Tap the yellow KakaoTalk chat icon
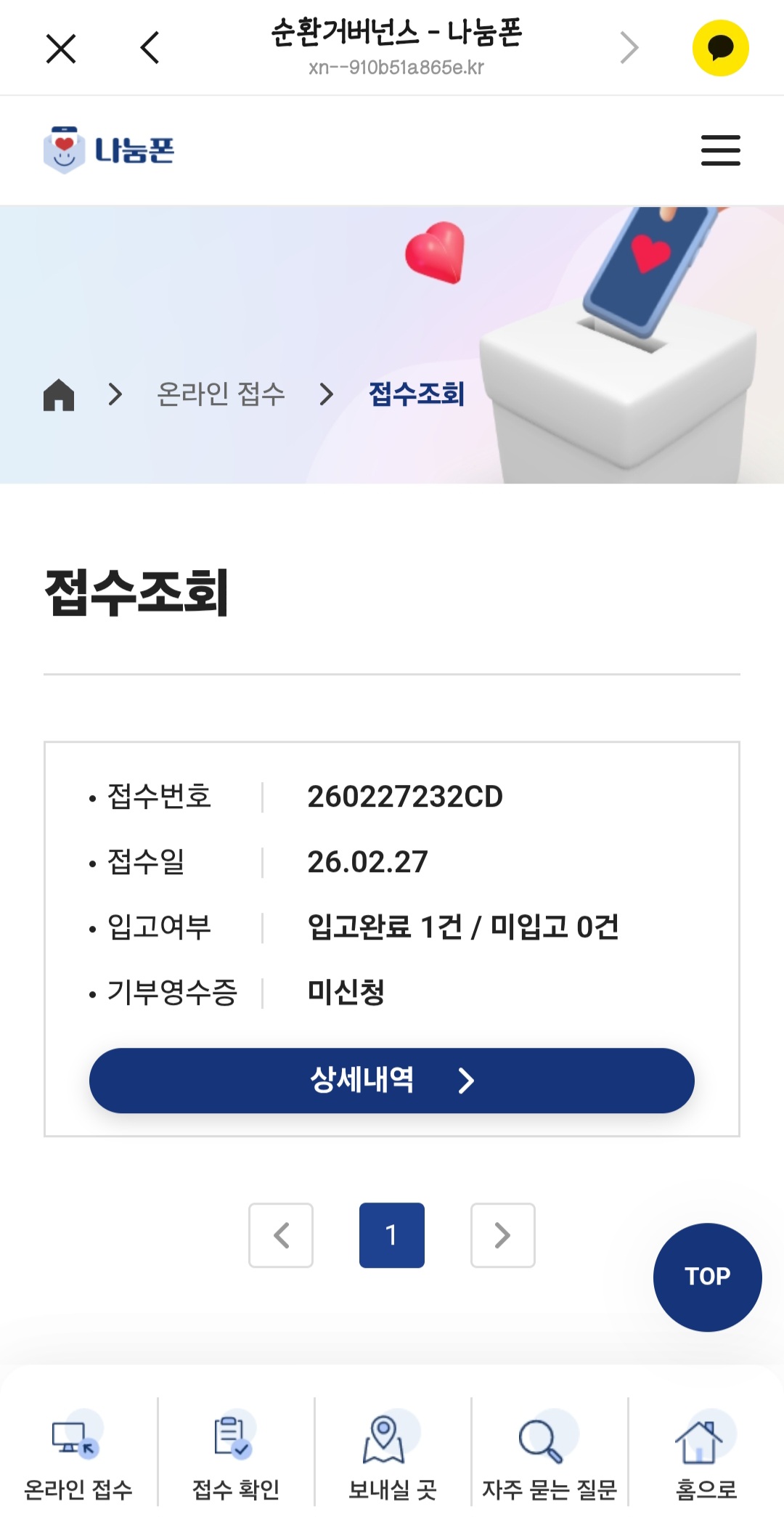The width and height of the screenshot is (784, 1517). (720, 49)
